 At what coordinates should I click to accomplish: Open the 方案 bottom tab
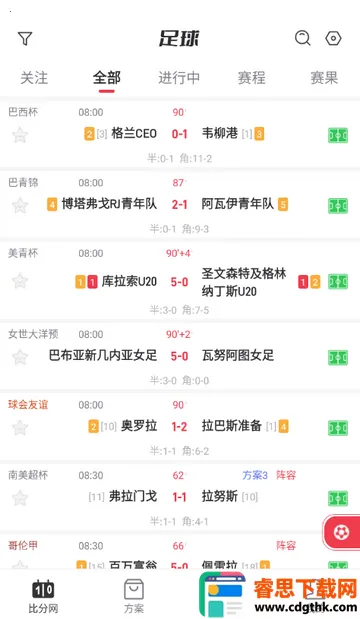pyautogui.click(x=134, y=596)
